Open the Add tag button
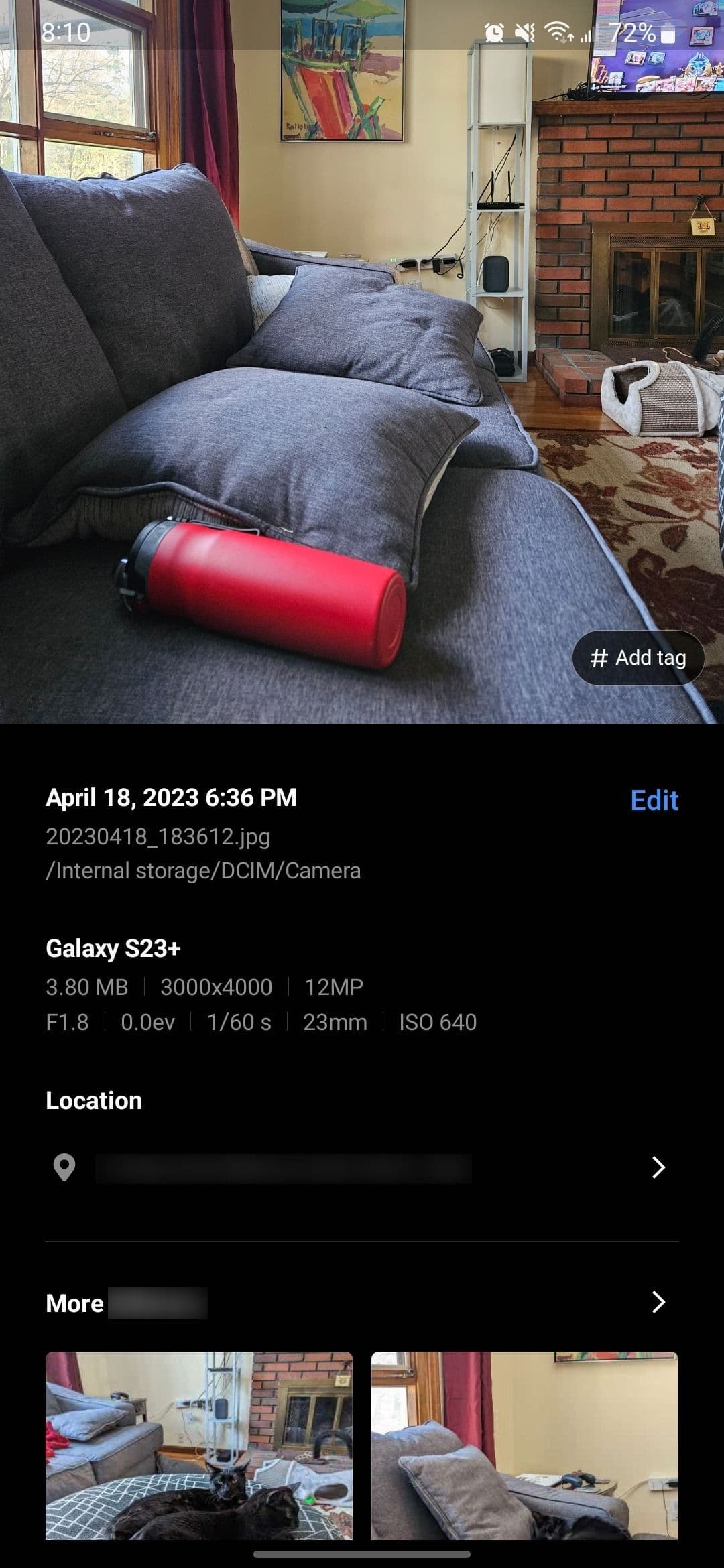The height and width of the screenshot is (1568, 724). tap(637, 657)
